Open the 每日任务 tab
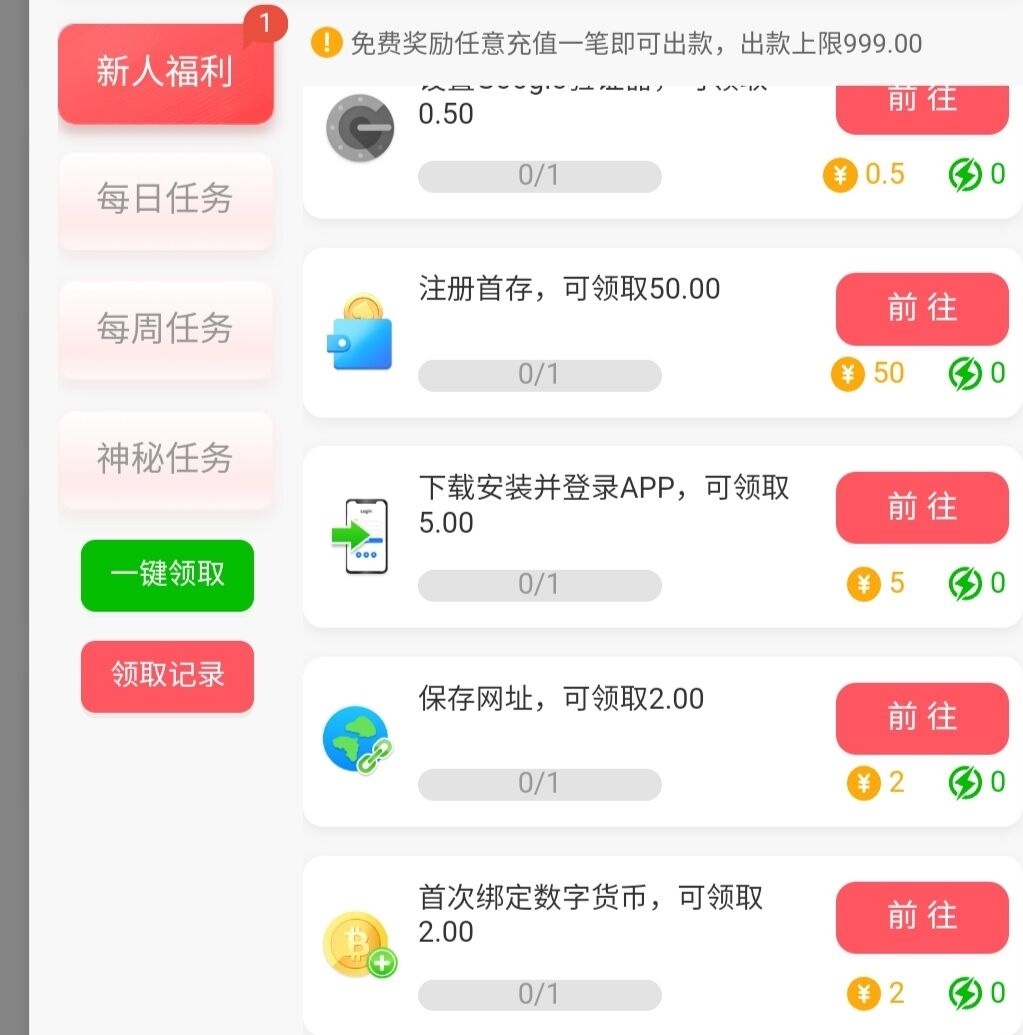 pos(165,200)
